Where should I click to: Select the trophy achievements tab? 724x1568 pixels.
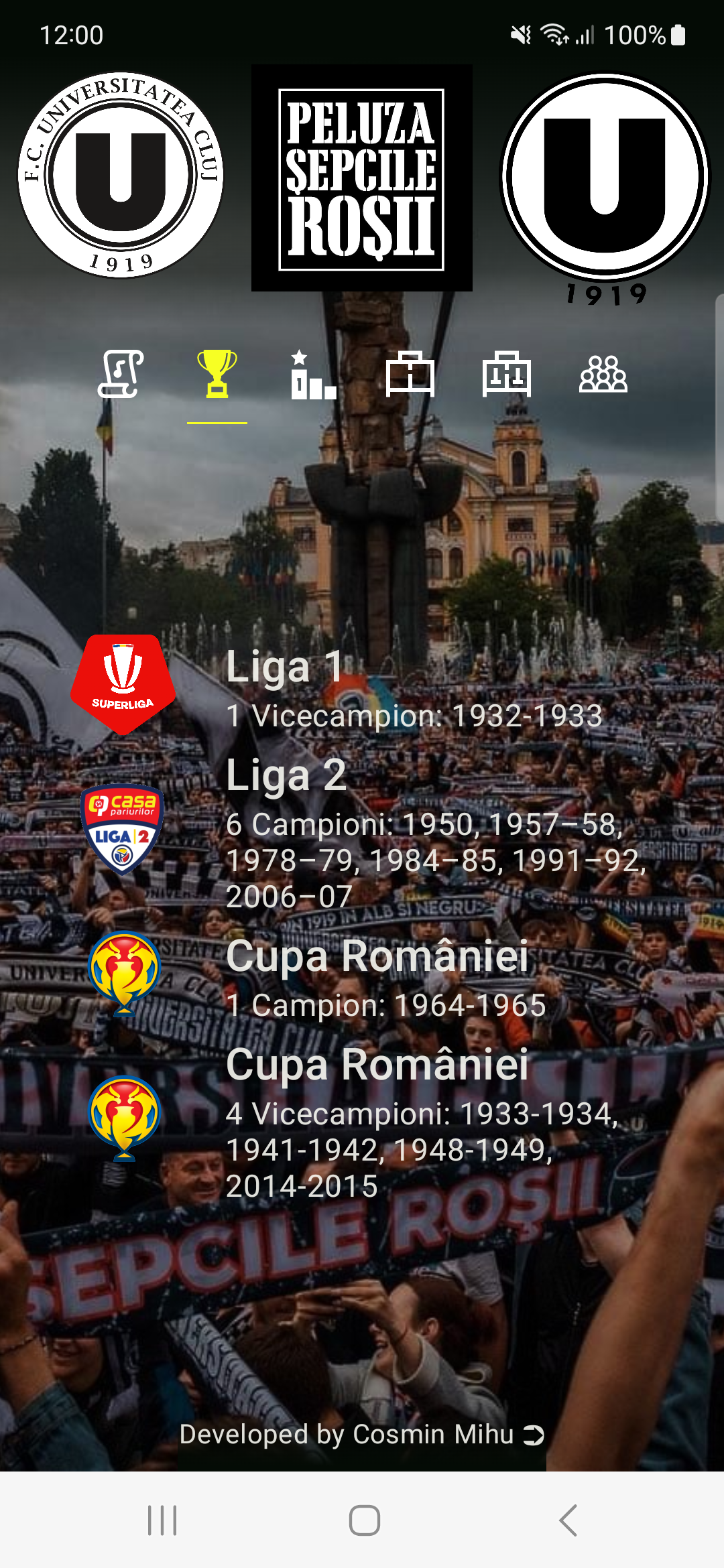click(217, 374)
